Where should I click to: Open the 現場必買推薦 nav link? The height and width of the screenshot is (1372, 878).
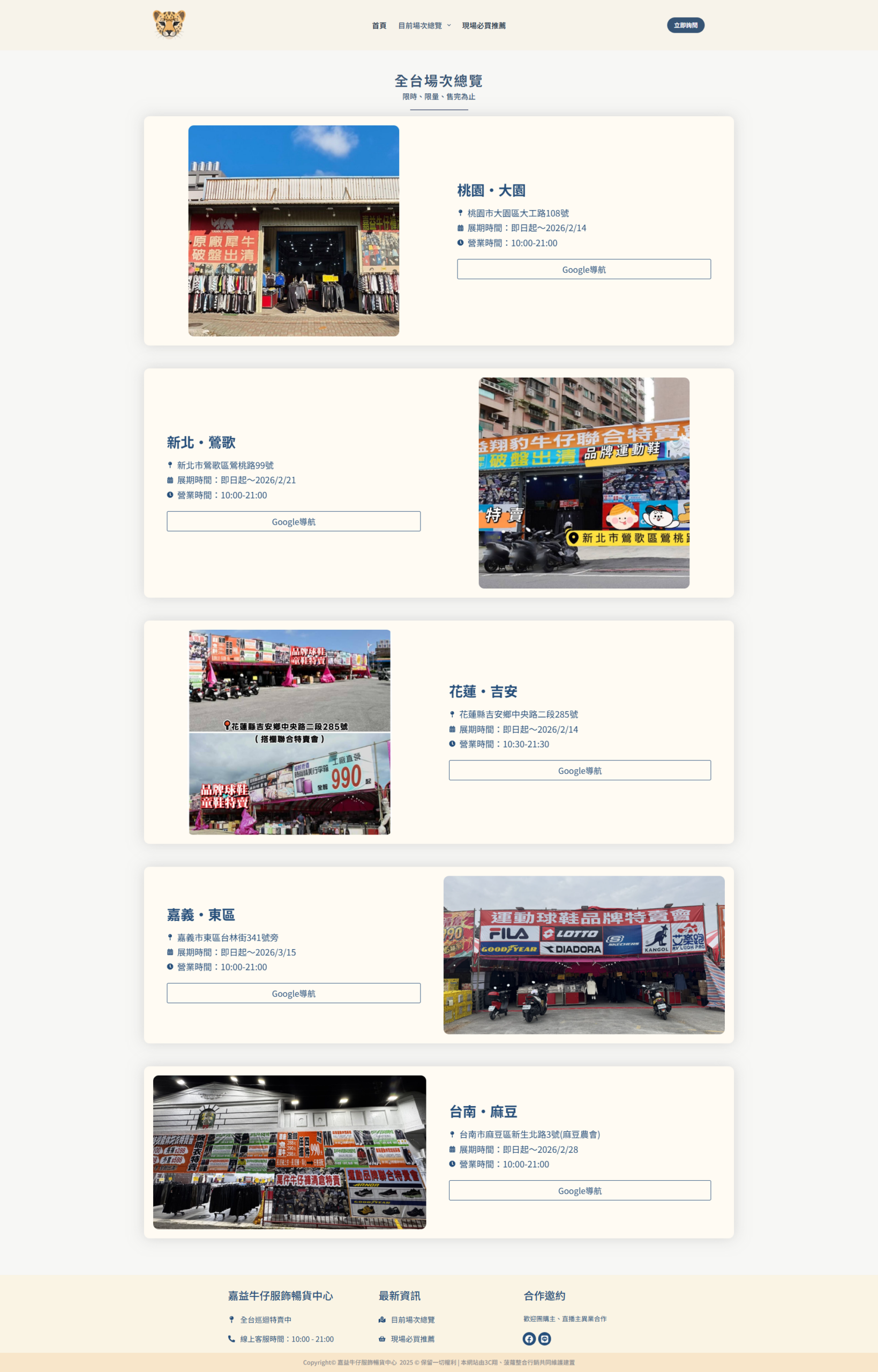tap(484, 26)
